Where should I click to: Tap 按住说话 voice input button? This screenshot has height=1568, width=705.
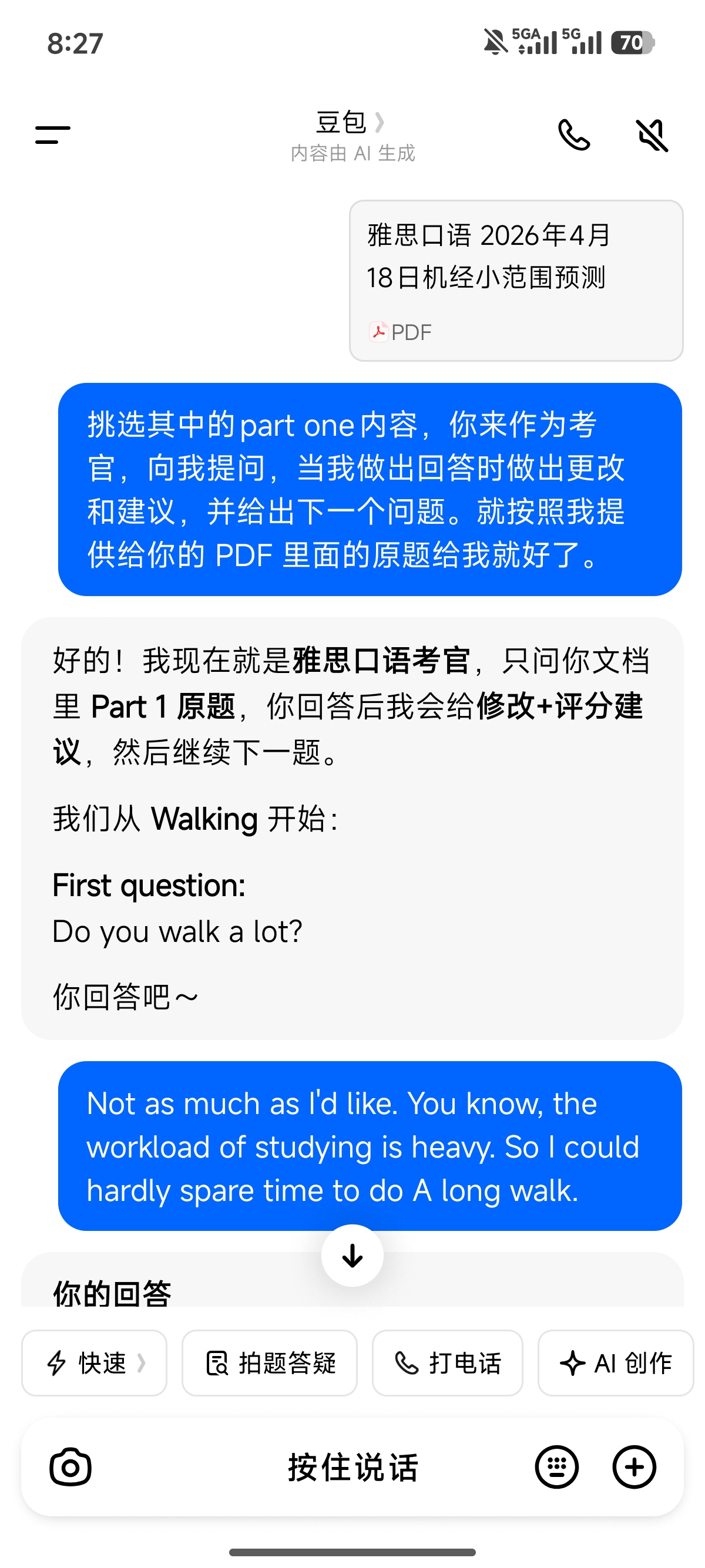tap(352, 1467)
